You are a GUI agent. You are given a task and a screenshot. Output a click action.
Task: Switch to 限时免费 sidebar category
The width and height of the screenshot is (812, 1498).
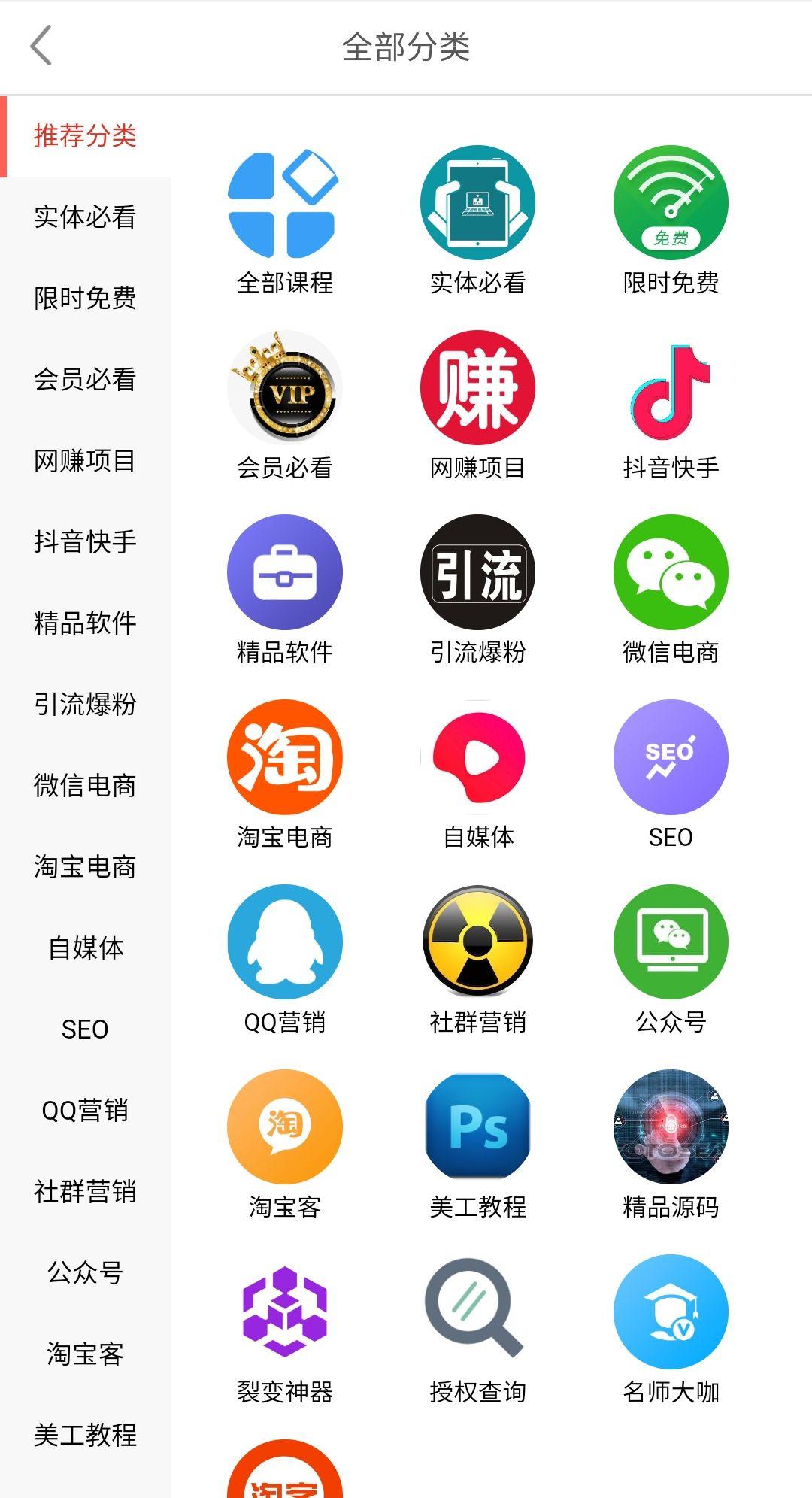(x=85, y=298)
